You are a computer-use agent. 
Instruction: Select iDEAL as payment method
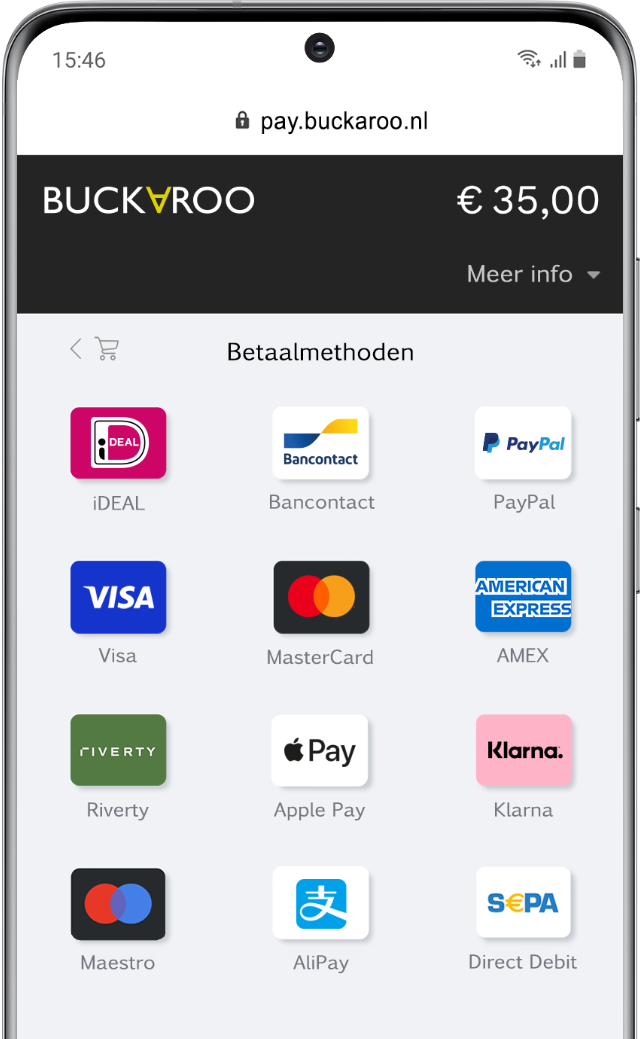coord(118,443)
